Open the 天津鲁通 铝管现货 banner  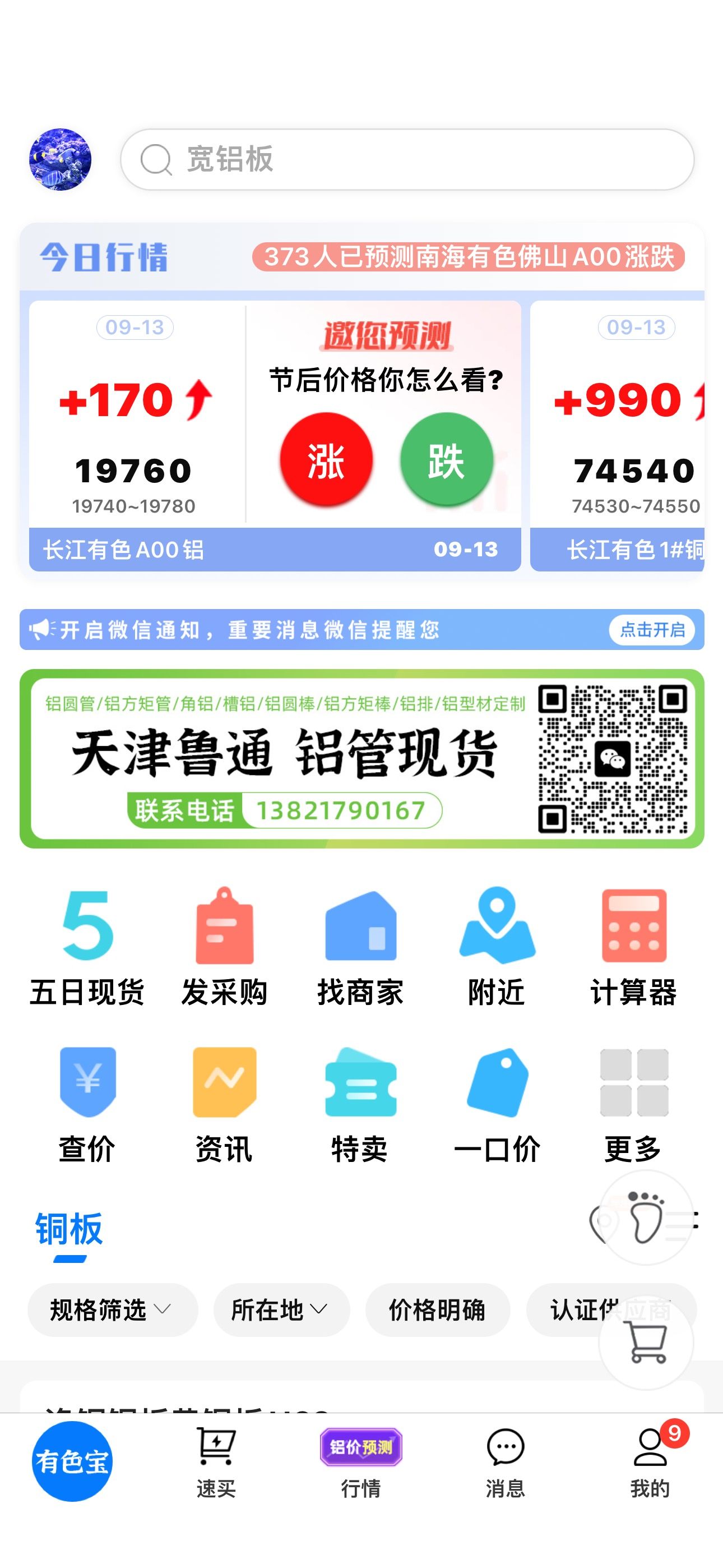tap(361, 758)
